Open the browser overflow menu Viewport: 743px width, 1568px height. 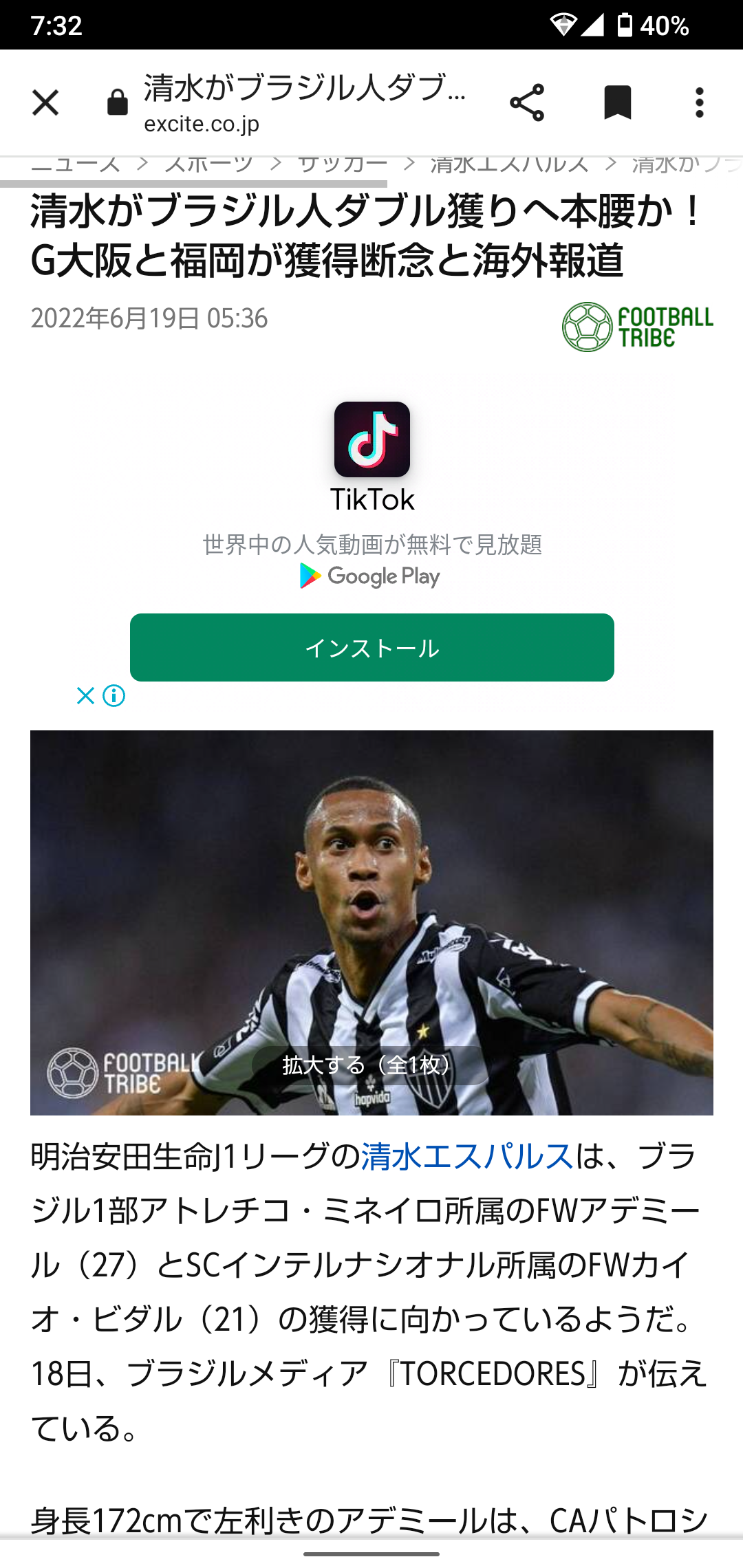pos(699,103)
